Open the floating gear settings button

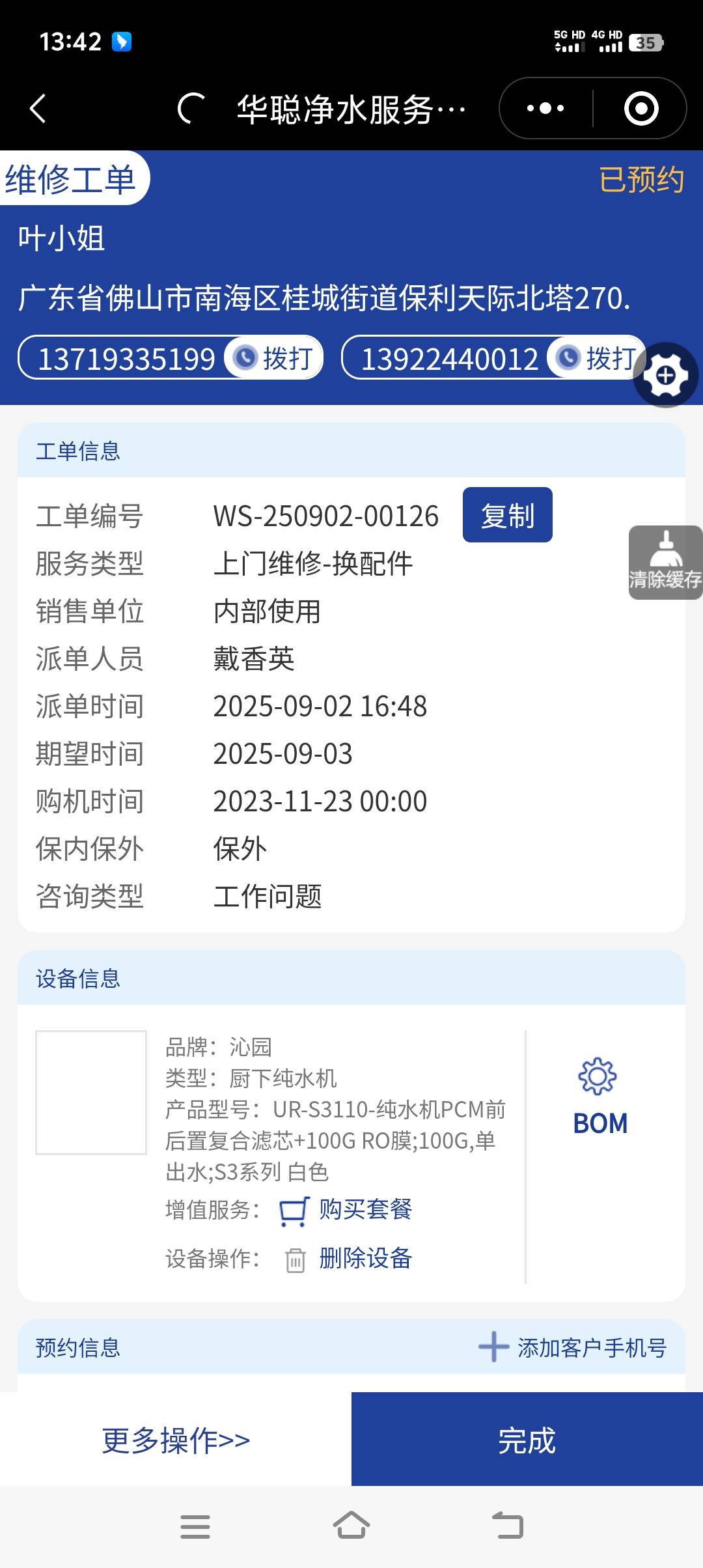[x=665, y=375]
